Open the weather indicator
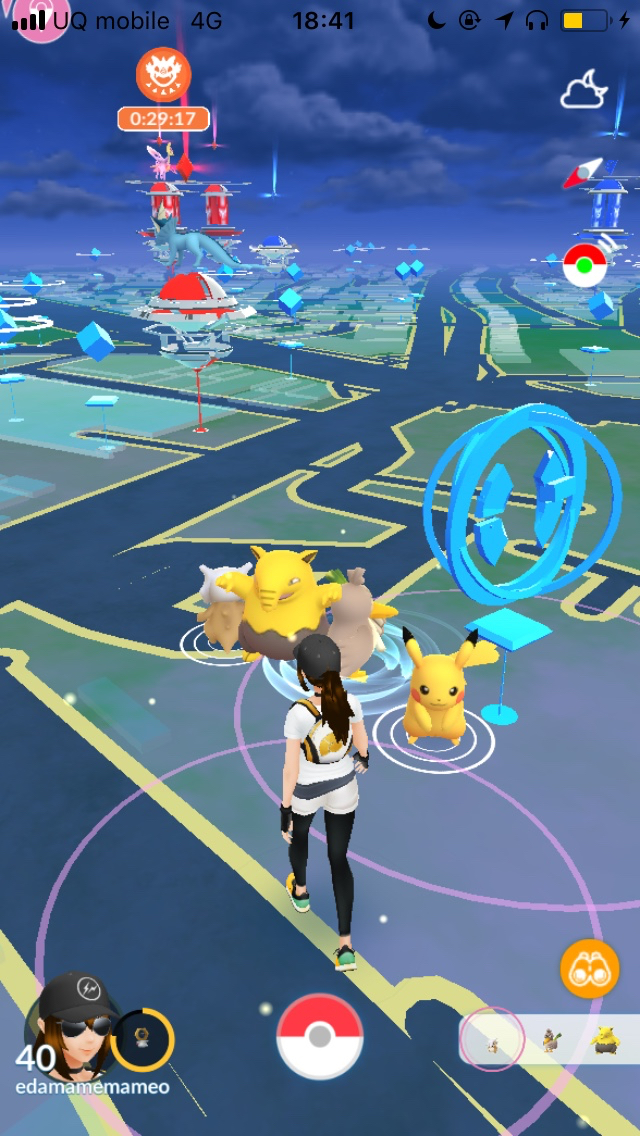 [583, 90]
